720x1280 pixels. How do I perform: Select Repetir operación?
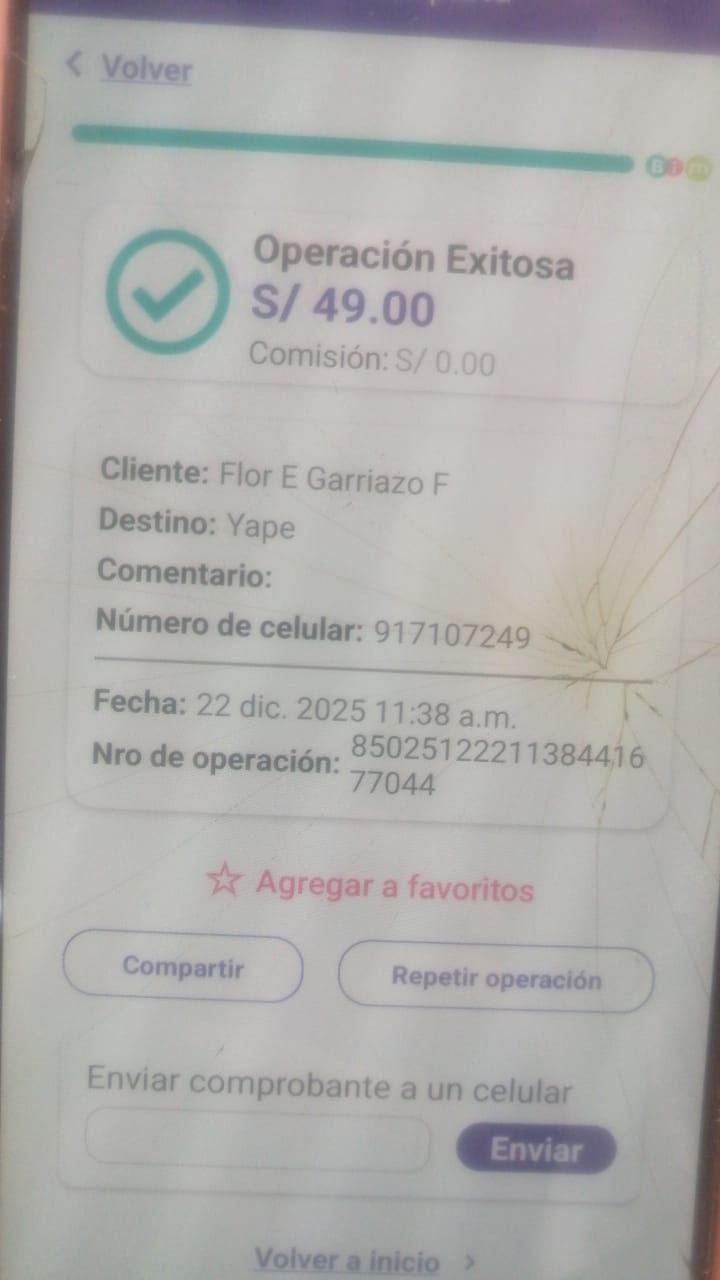496,977
